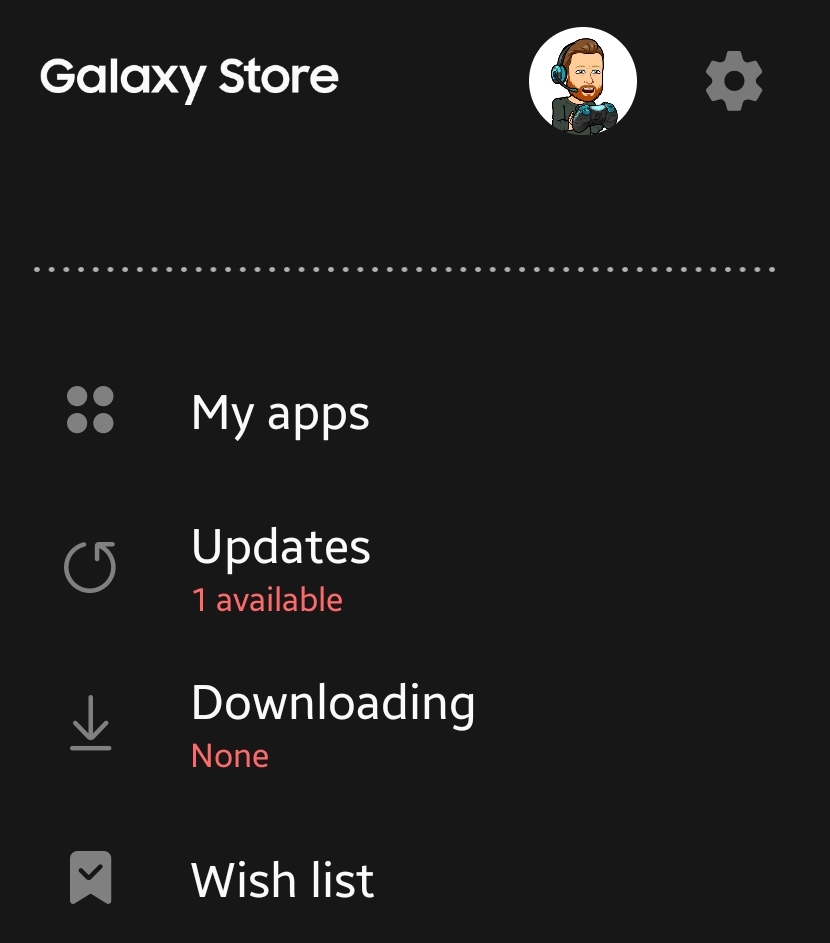Tap the Galaxy Store title
The width and height of the screenshot is (830, 943).
[x=189, y=77]
